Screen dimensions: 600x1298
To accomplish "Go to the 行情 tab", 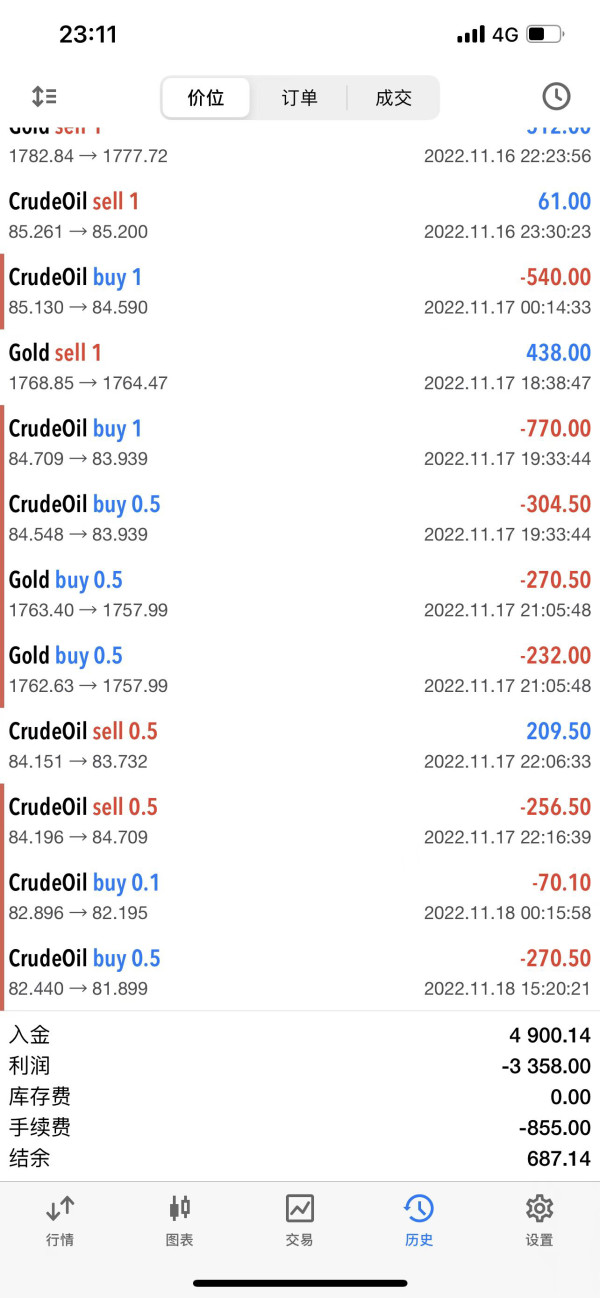I will point(60,1220).
